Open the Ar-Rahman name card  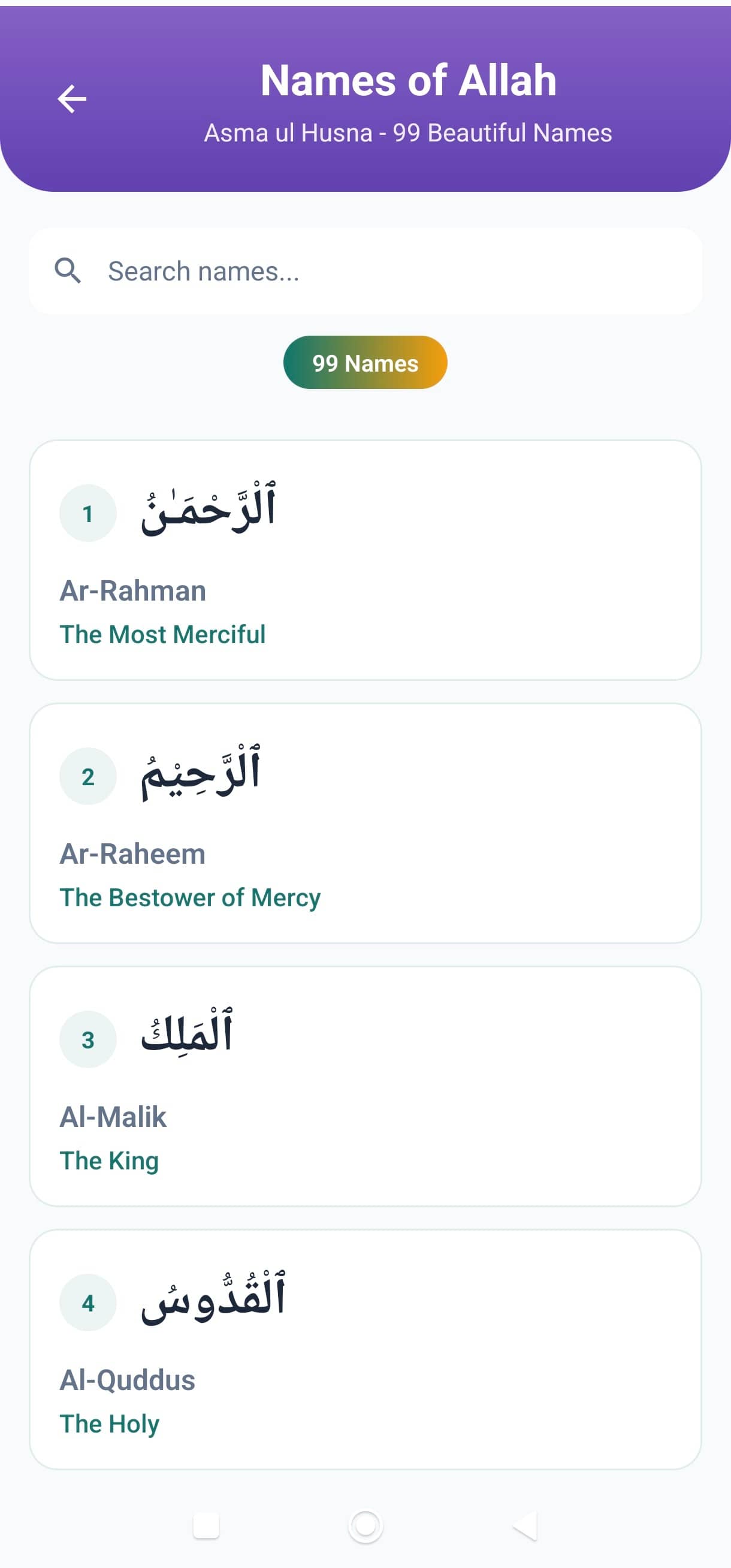coord(365,560)
